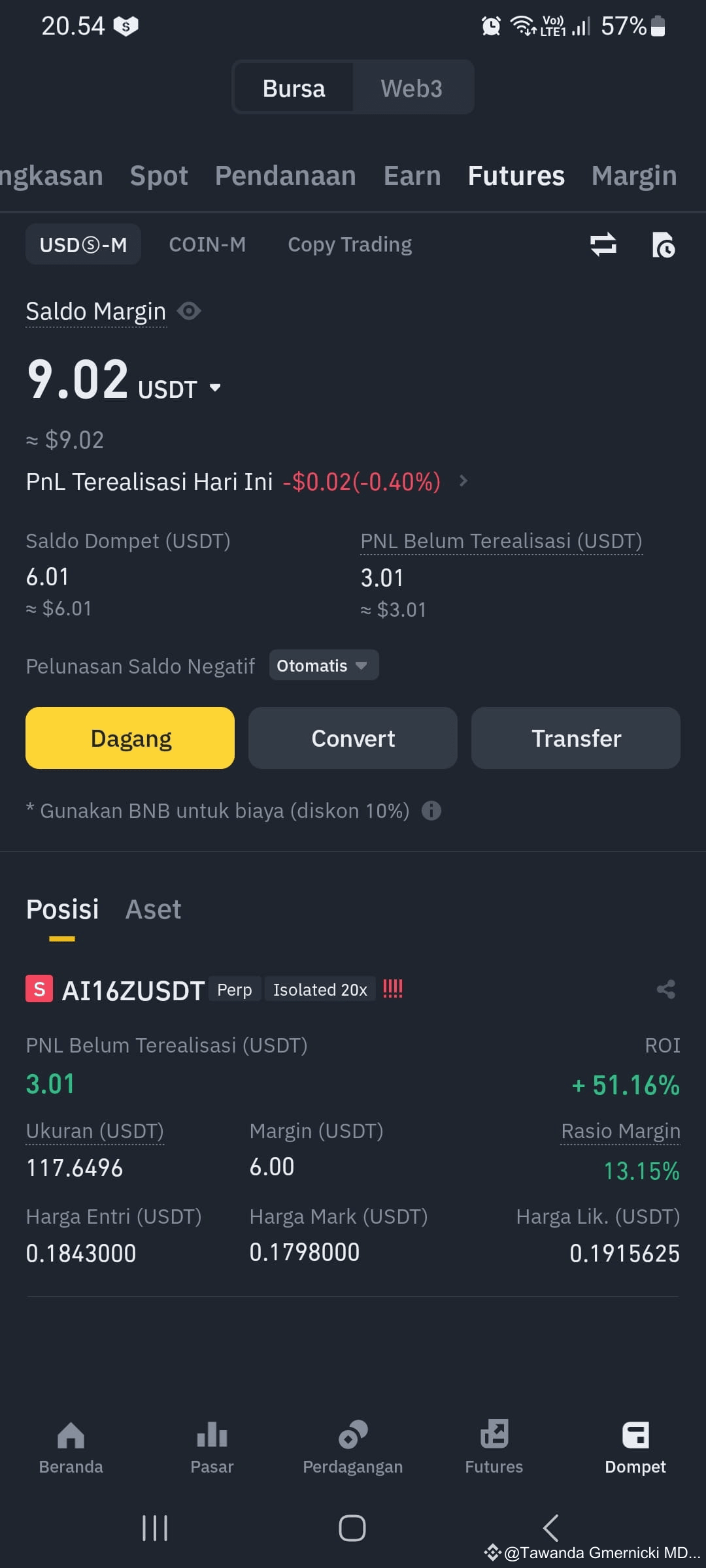The width and height of the screenshot is (706, 1568).
Task: Open the Pasar markets icon
Action: click(x=212, y=1435)
